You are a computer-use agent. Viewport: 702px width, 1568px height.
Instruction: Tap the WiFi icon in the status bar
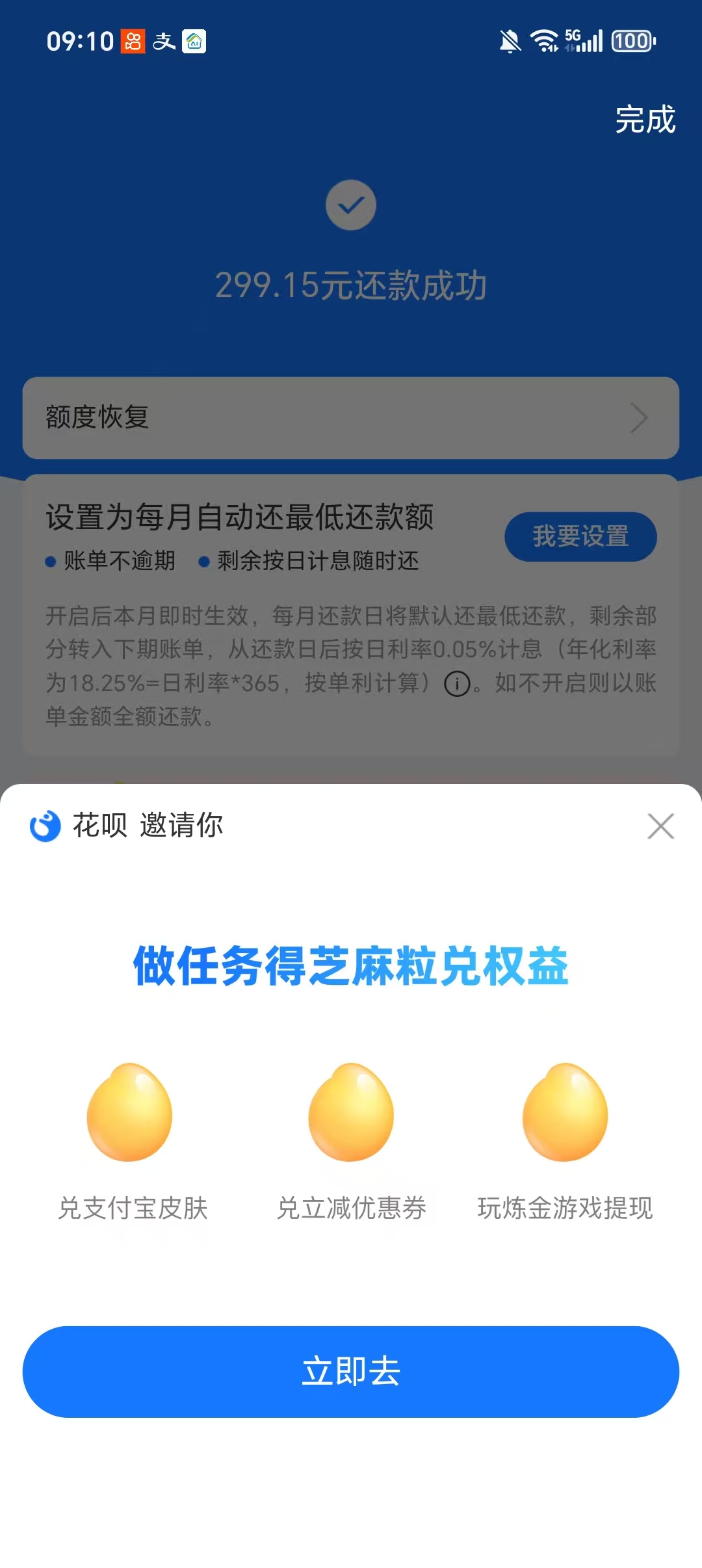[x=543, y=42]
